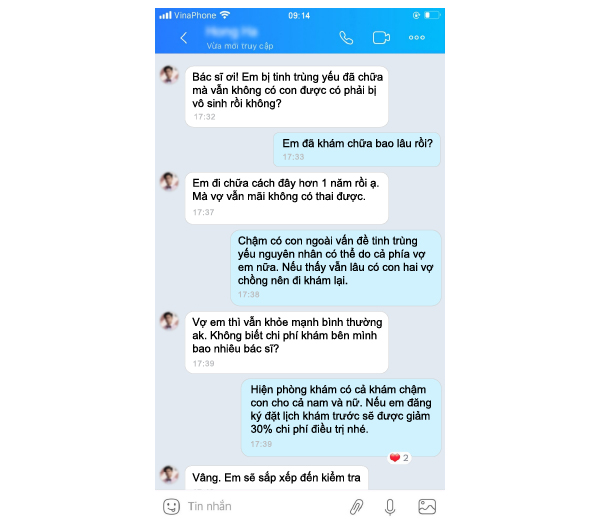600x531 pixels.
Task: Open the more options menu
Action: tap(417, 38)
